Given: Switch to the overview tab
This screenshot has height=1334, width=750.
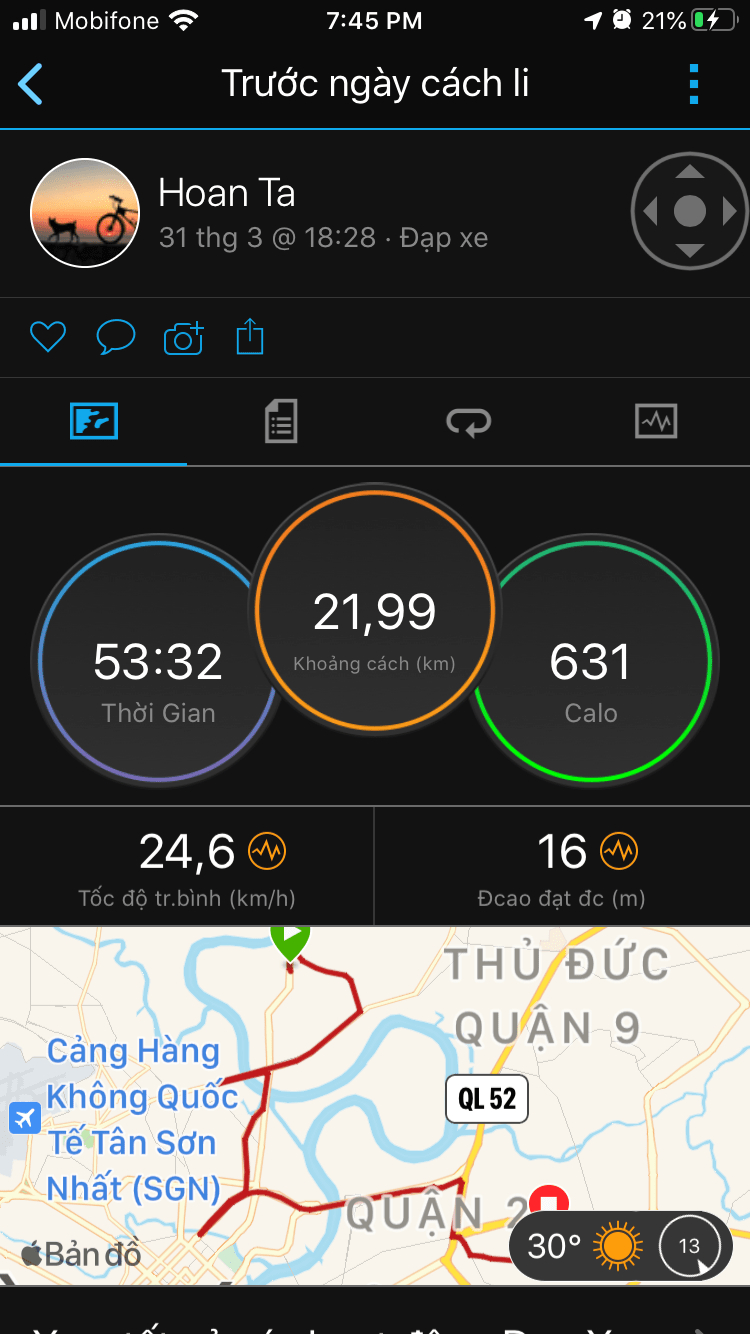Looking at the screenshot, I should click(94, 421).
